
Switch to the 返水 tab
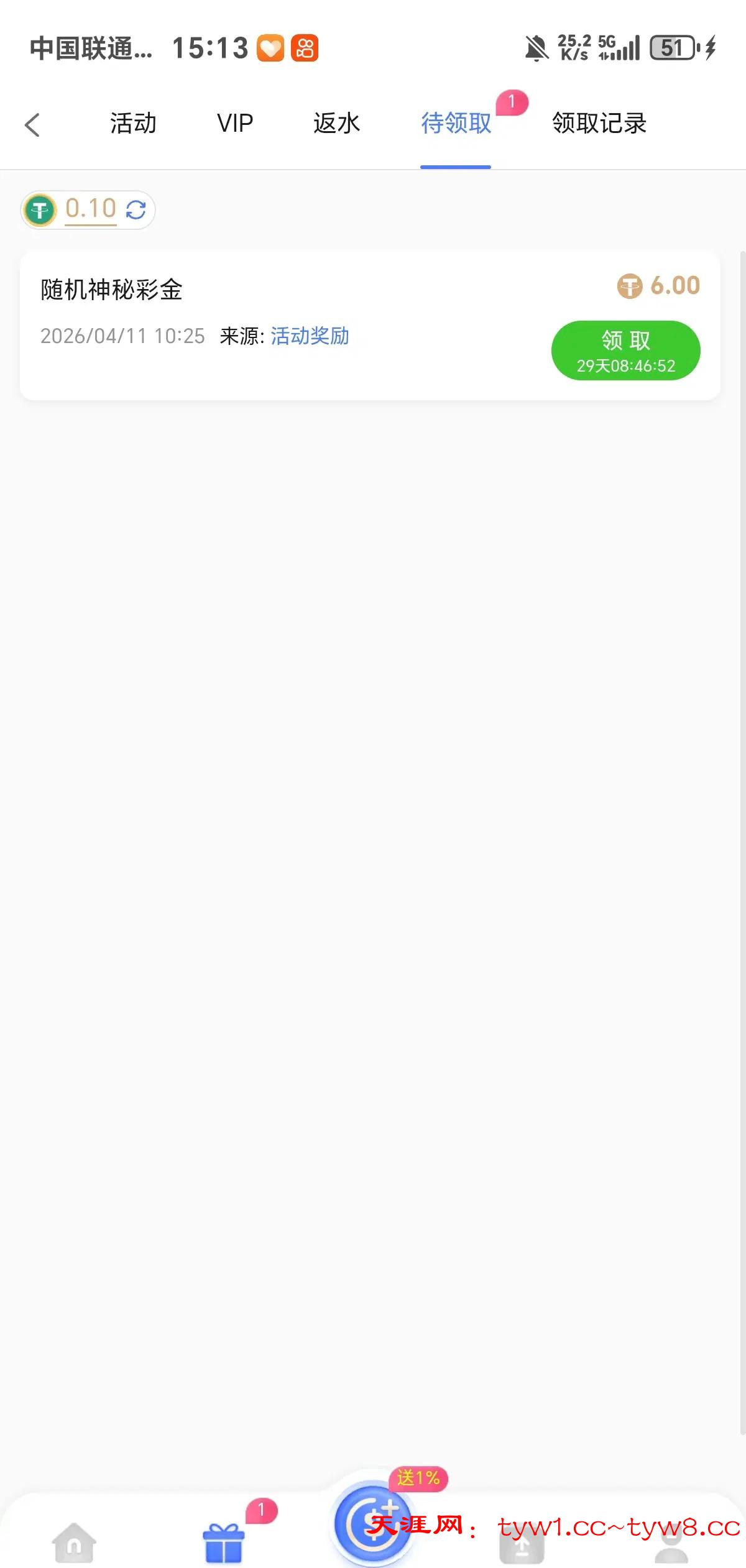click(336, 123)
